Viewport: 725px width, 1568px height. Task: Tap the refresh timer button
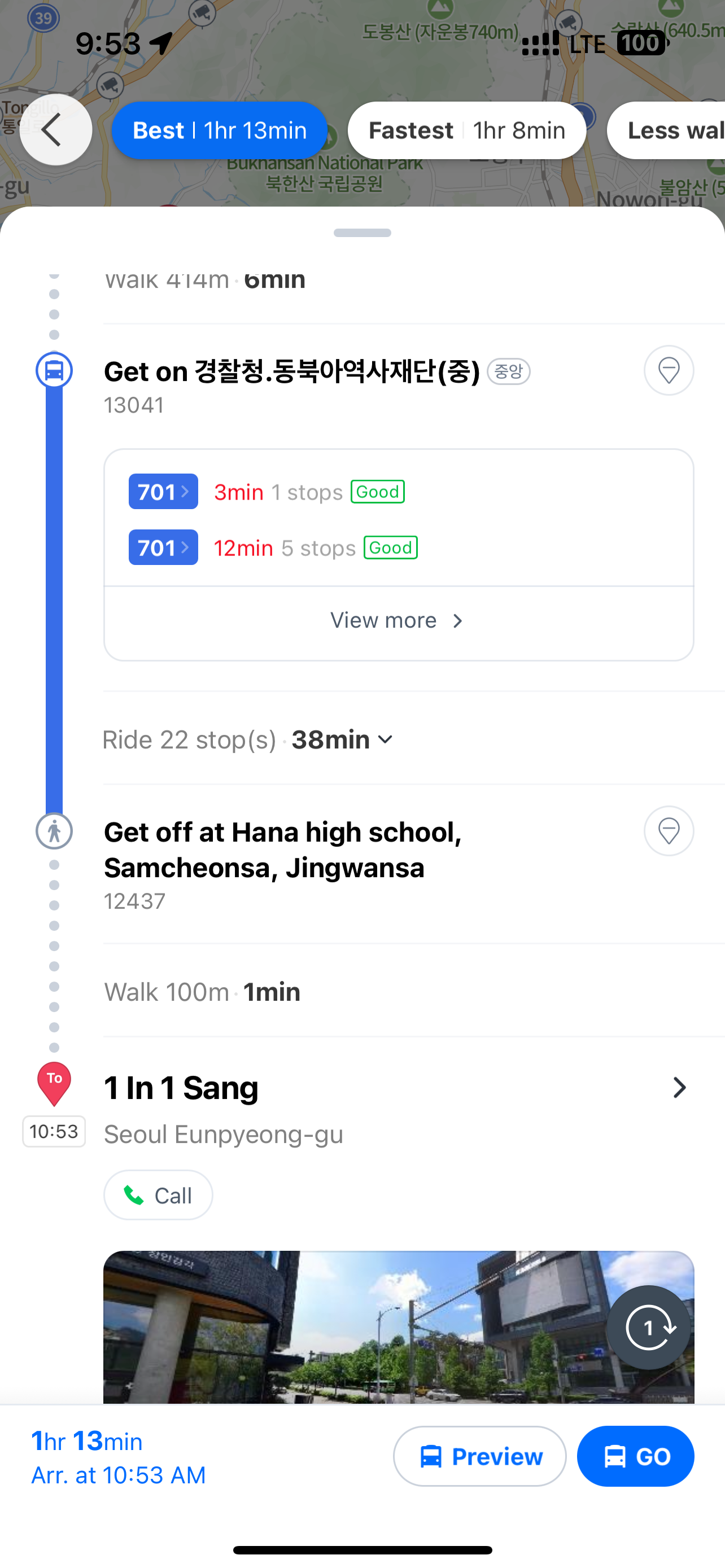click(x=648, y=1328)
